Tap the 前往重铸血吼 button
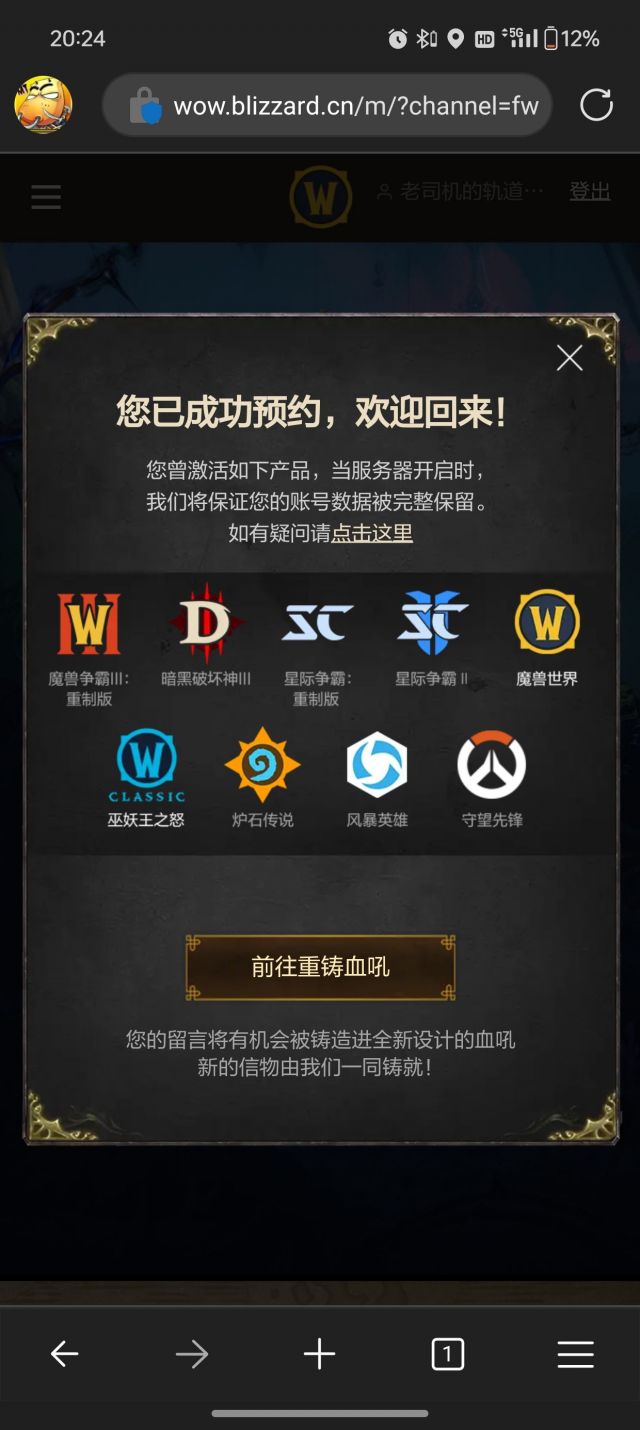 coord(321,967)
